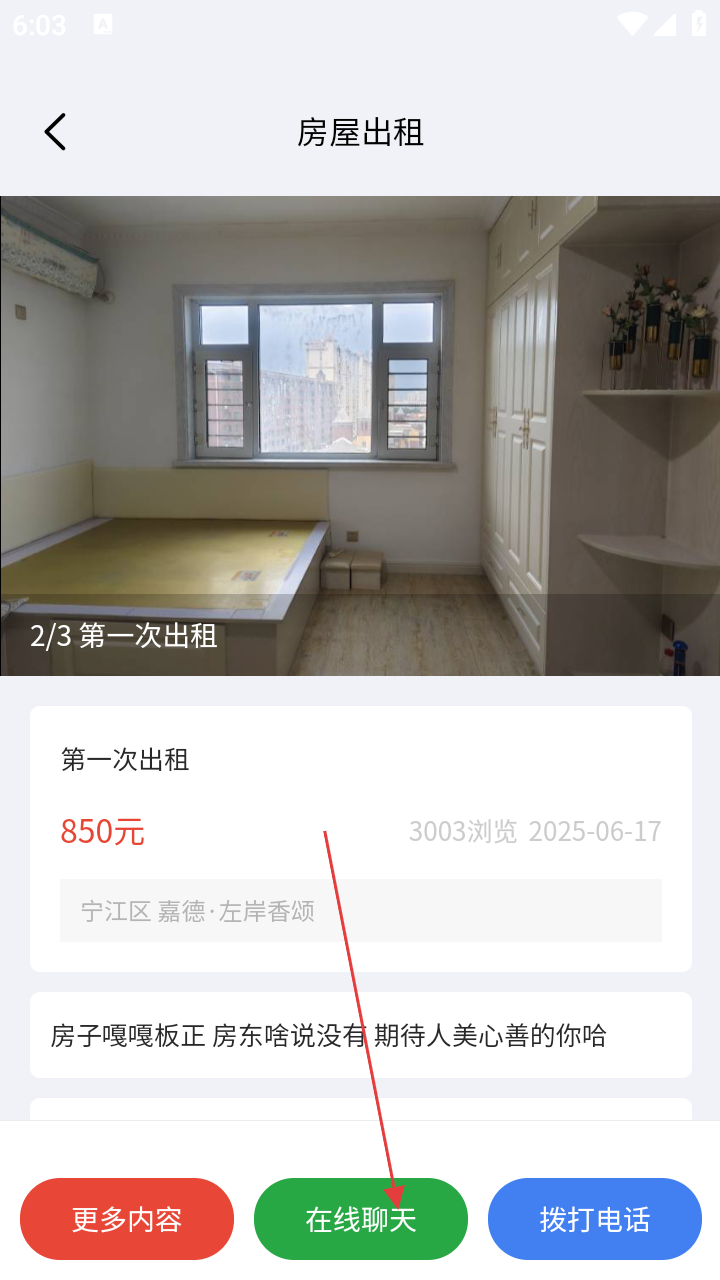
Task: Go back from the 房屋出租 page
Action: coord(55,132)
